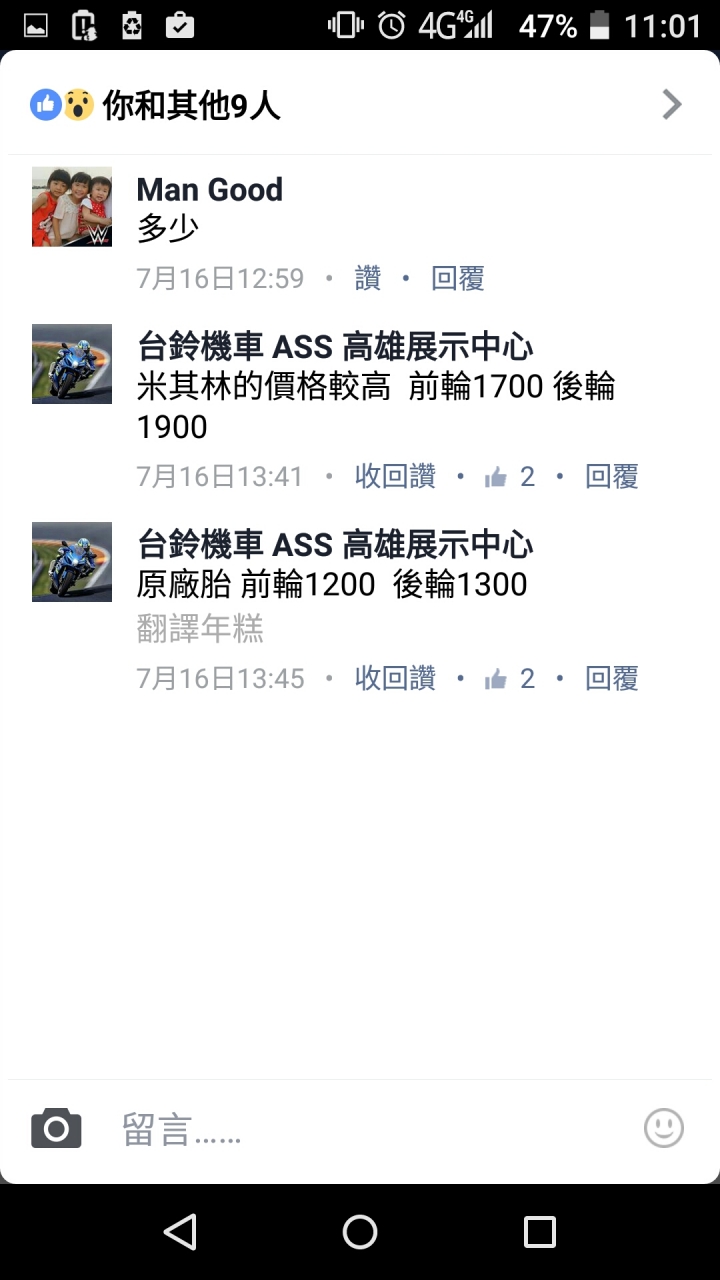Open the emoji picker

point(664,1129)
